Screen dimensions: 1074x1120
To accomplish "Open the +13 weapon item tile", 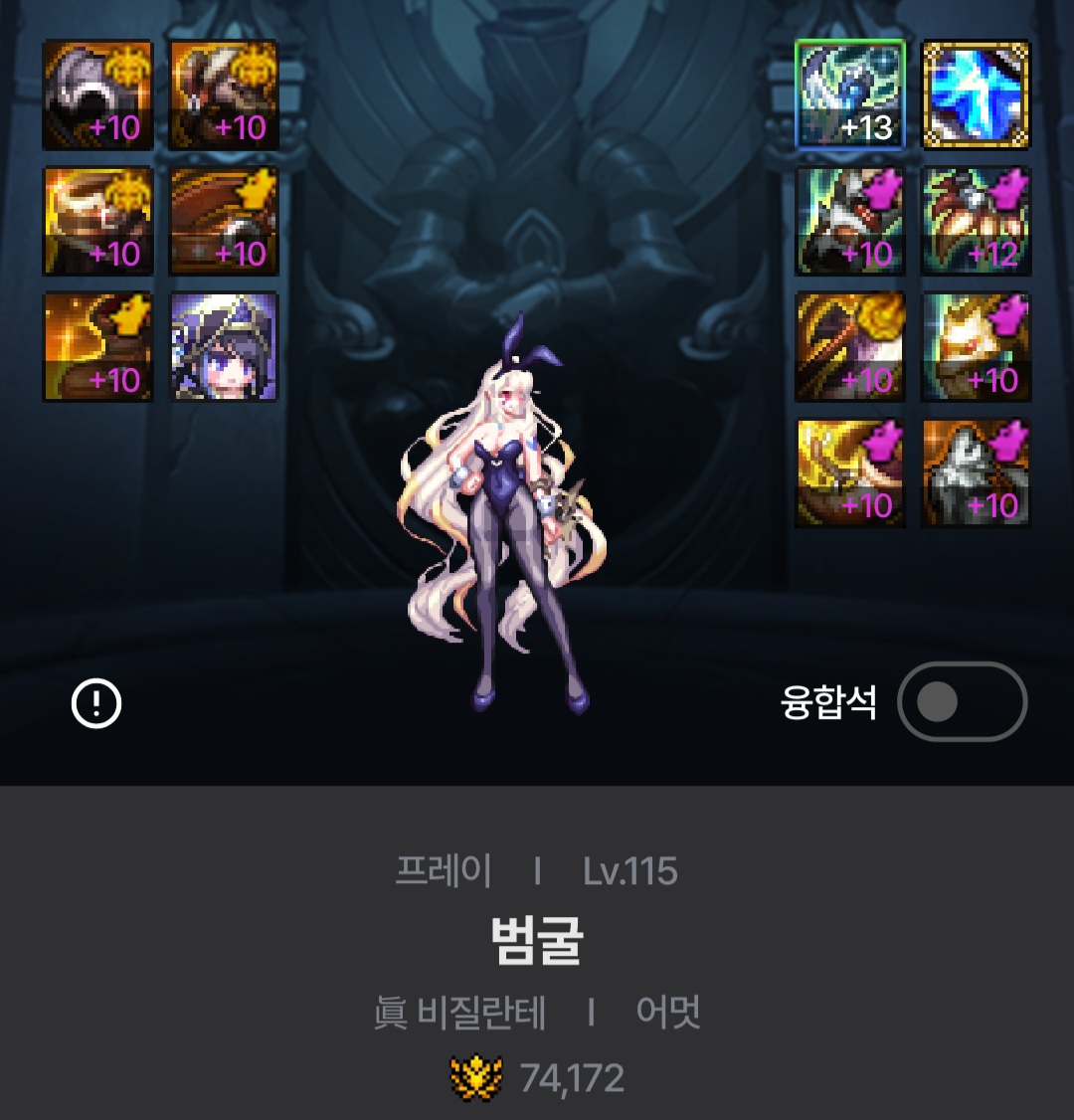I will click(850, 94).
